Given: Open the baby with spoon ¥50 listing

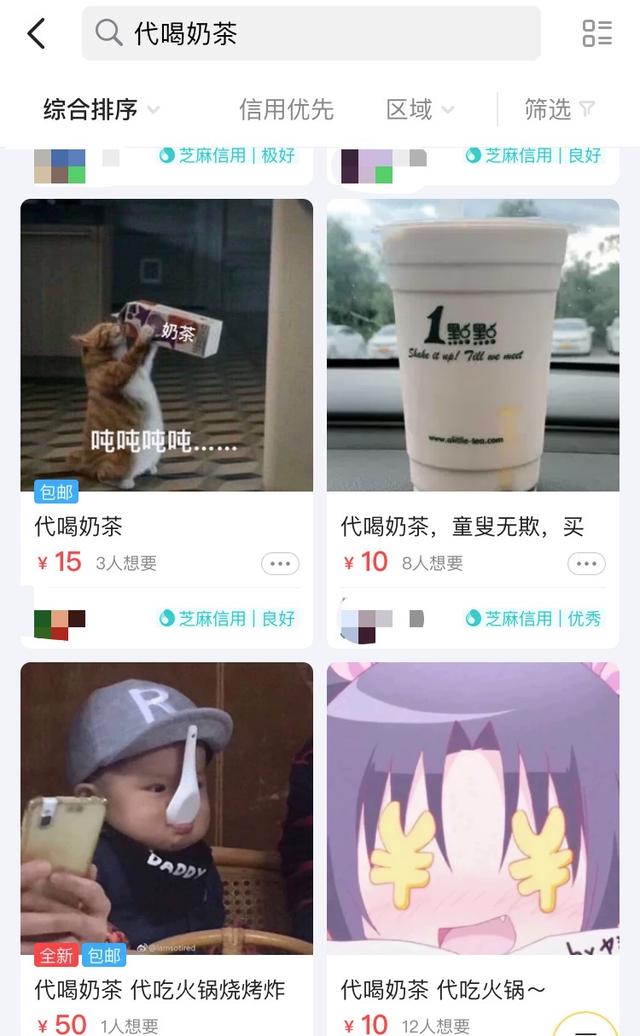Looking at the screenshot, I should pos(166,808).
